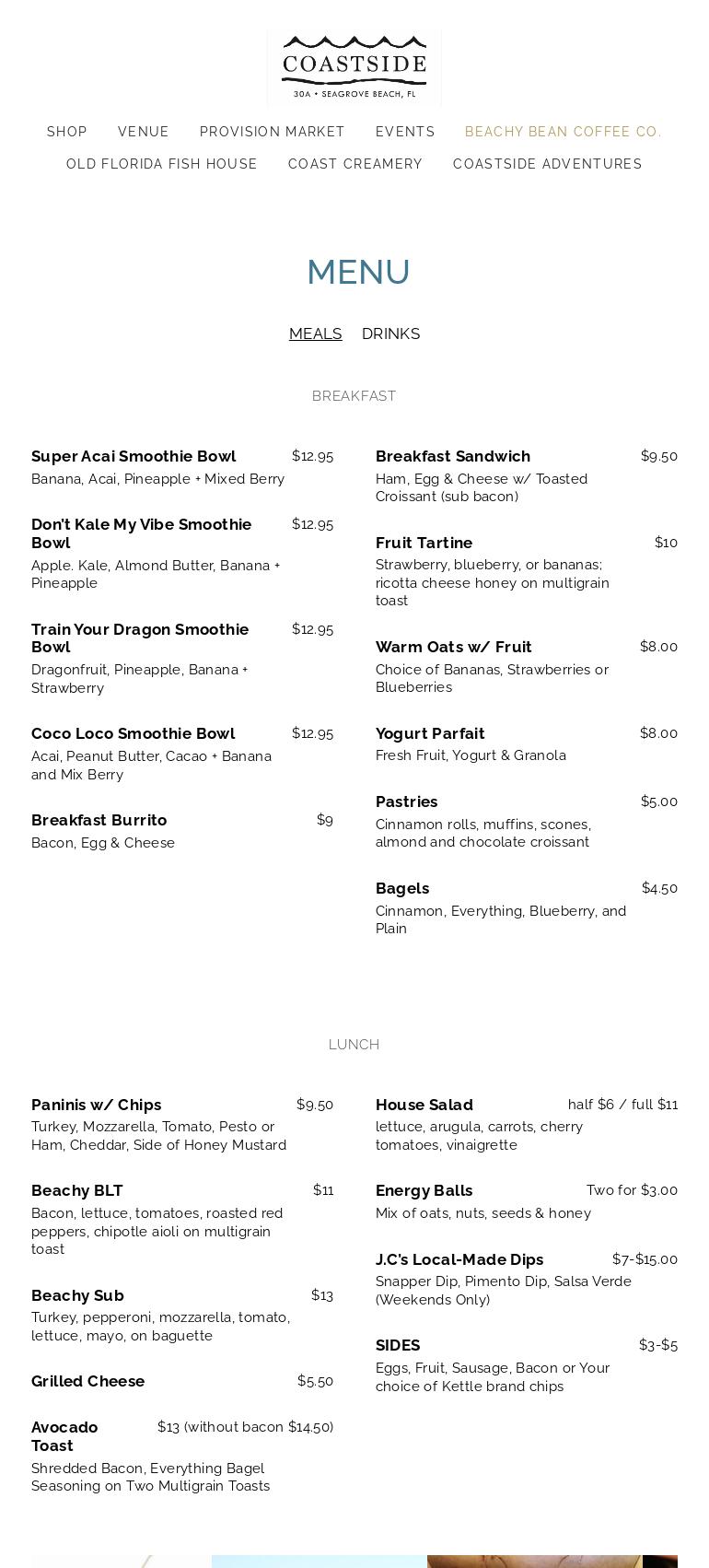Go to the EVENTS page

click(405, 132)
